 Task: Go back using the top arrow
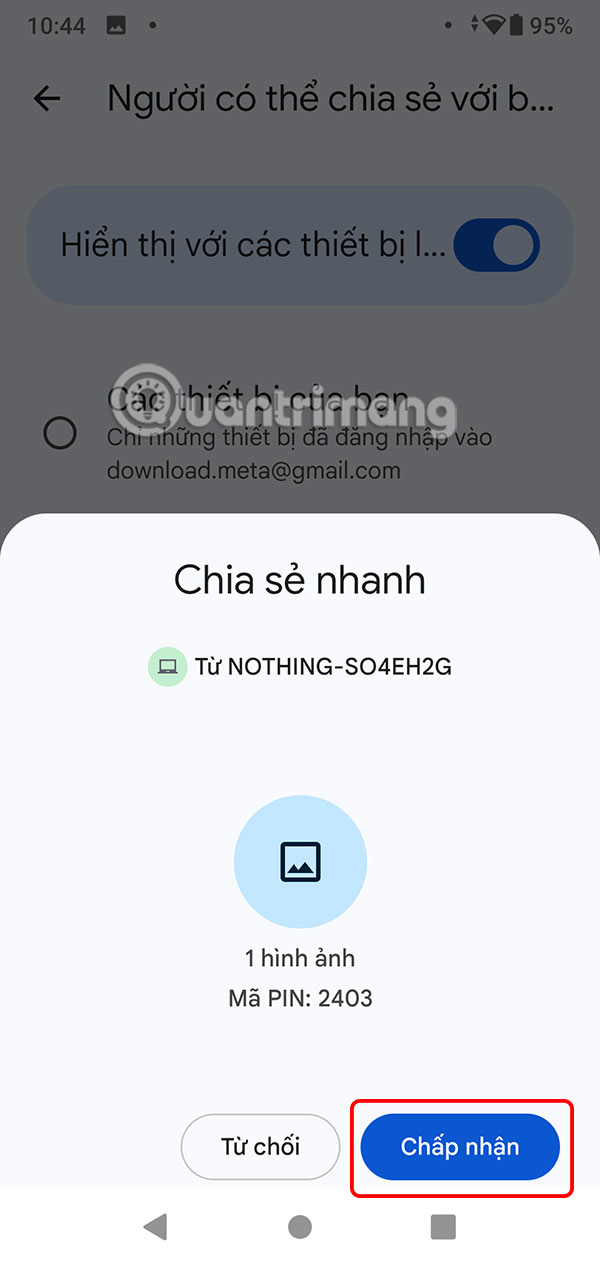coord(47,98)
